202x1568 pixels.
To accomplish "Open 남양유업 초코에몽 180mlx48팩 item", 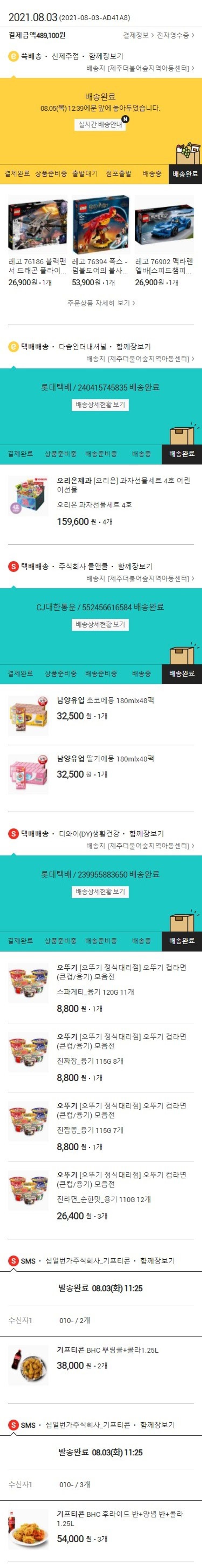I will pyautogui.click(x=105, y=701).
